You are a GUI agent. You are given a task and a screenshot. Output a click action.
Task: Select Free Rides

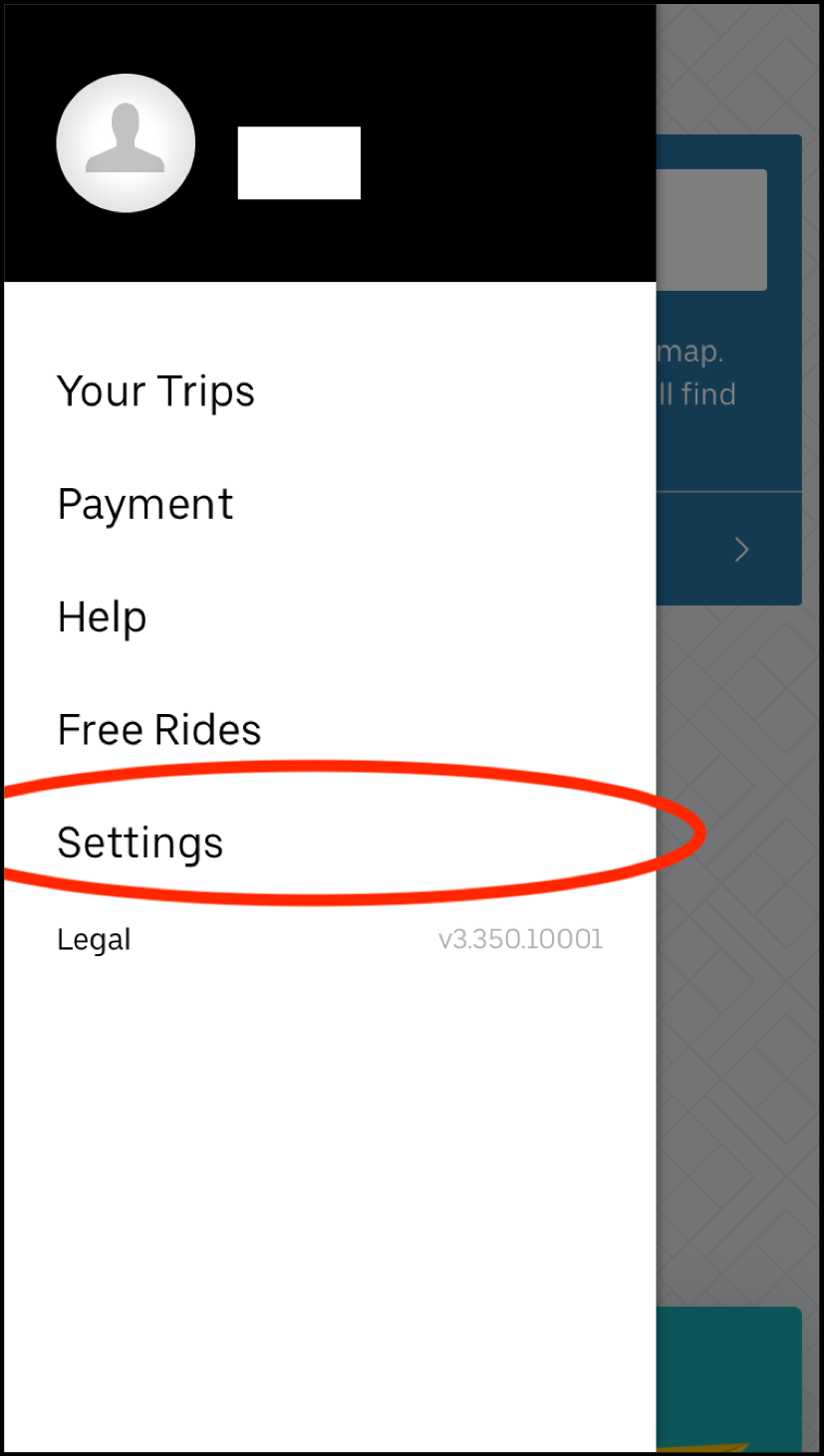(159, 730)
